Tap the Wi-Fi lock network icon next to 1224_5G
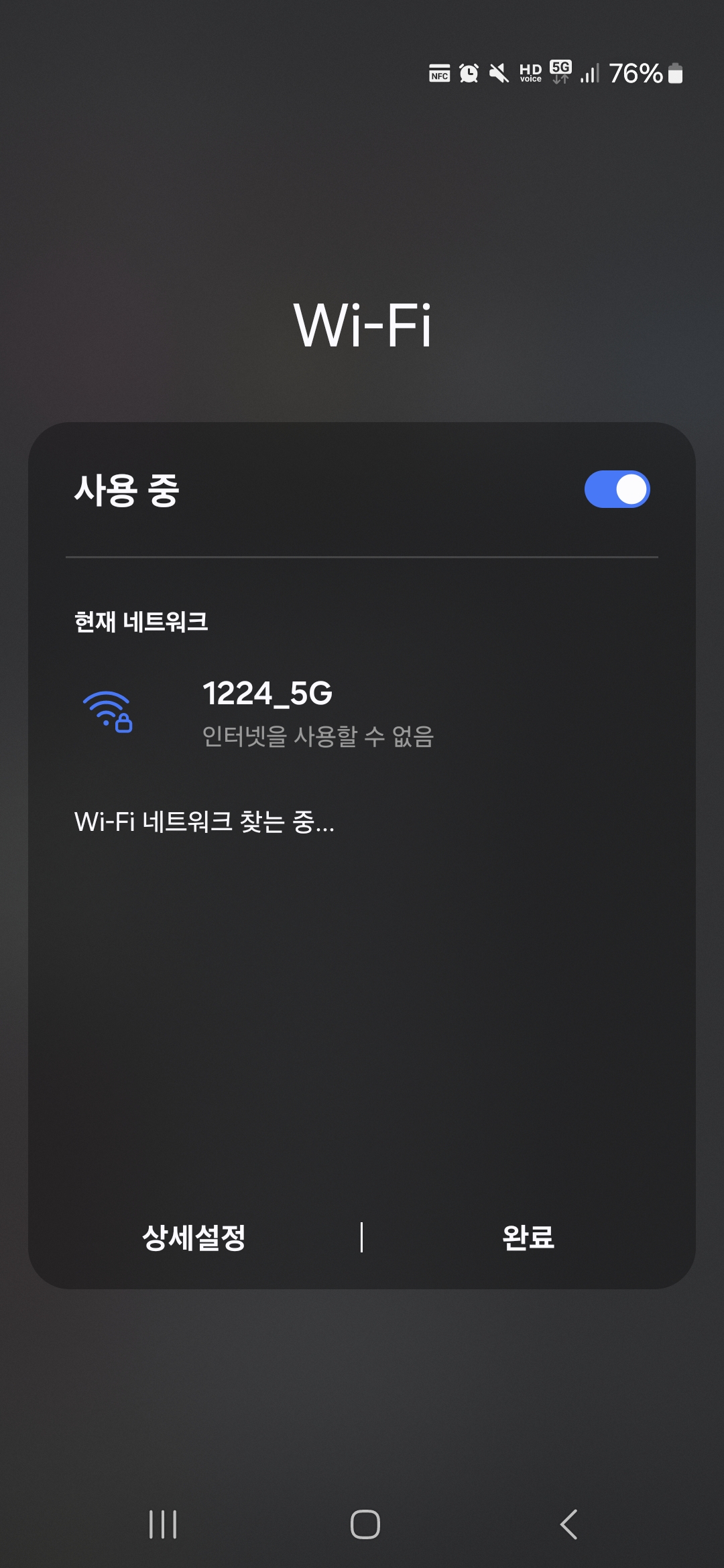This screenshot has width=724, height=1568. coord(109,712)
